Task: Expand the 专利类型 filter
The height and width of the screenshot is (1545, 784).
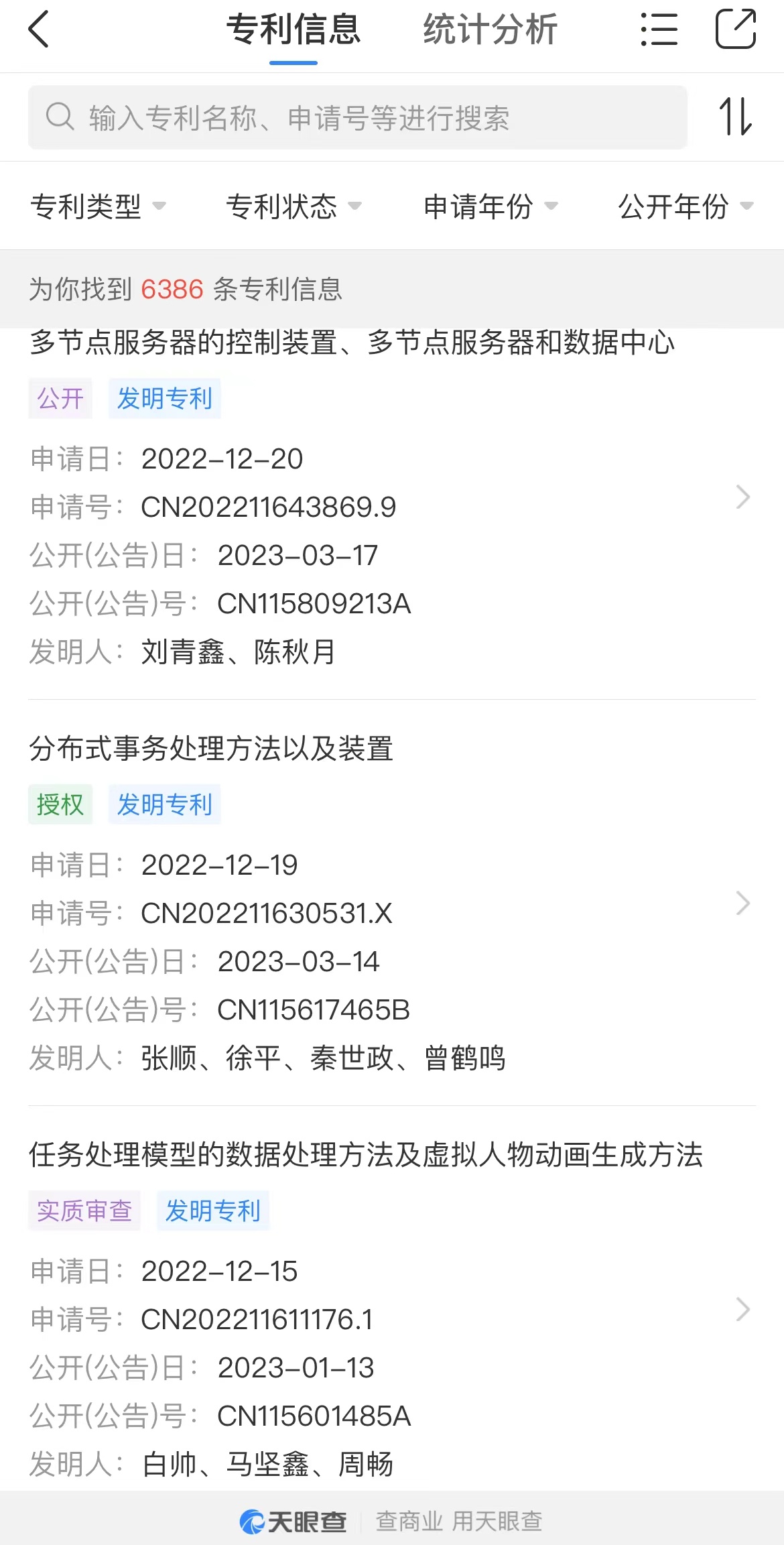Action: pos(98,206)
